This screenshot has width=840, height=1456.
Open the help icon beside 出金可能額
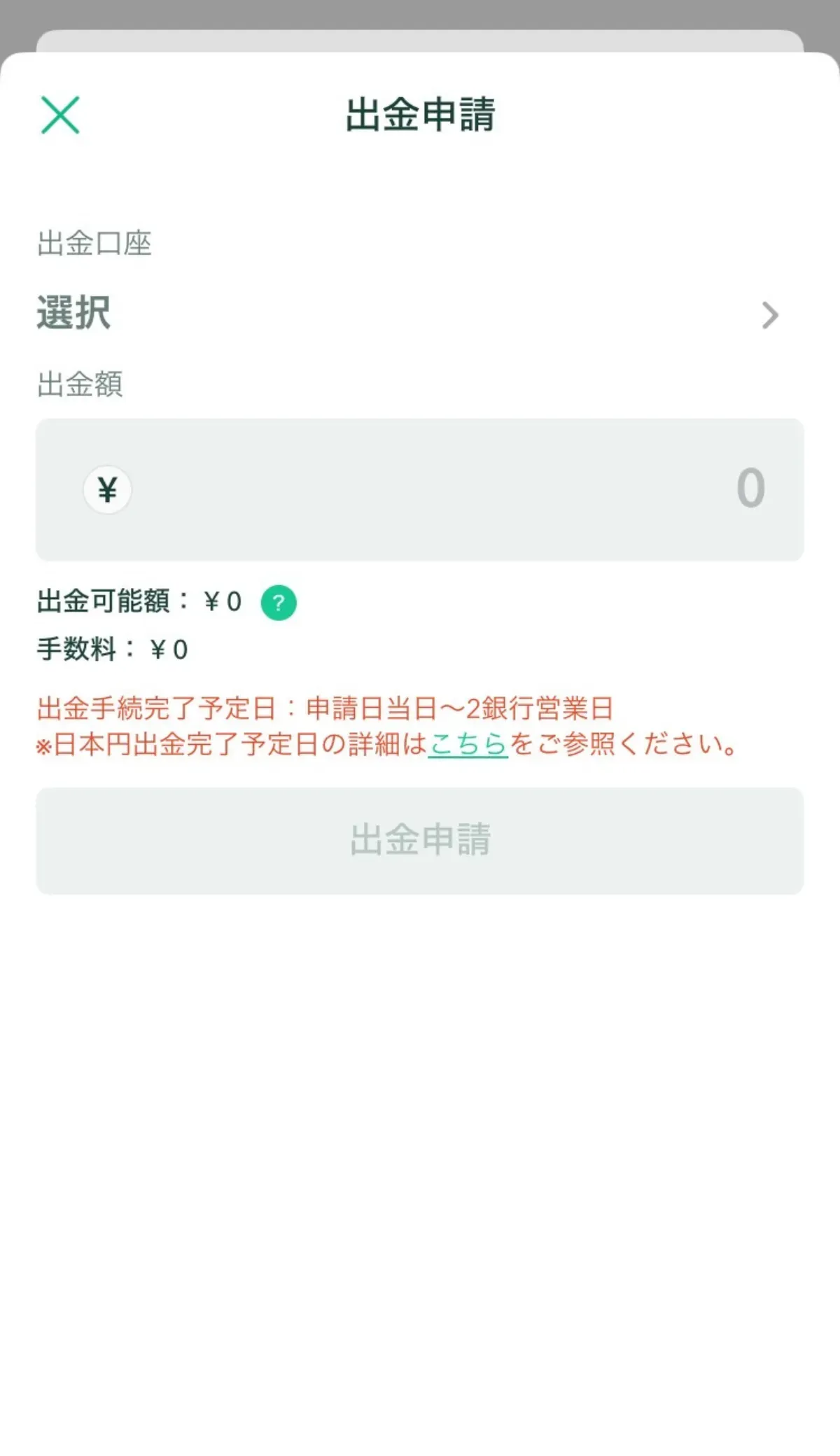click(279, 603)
